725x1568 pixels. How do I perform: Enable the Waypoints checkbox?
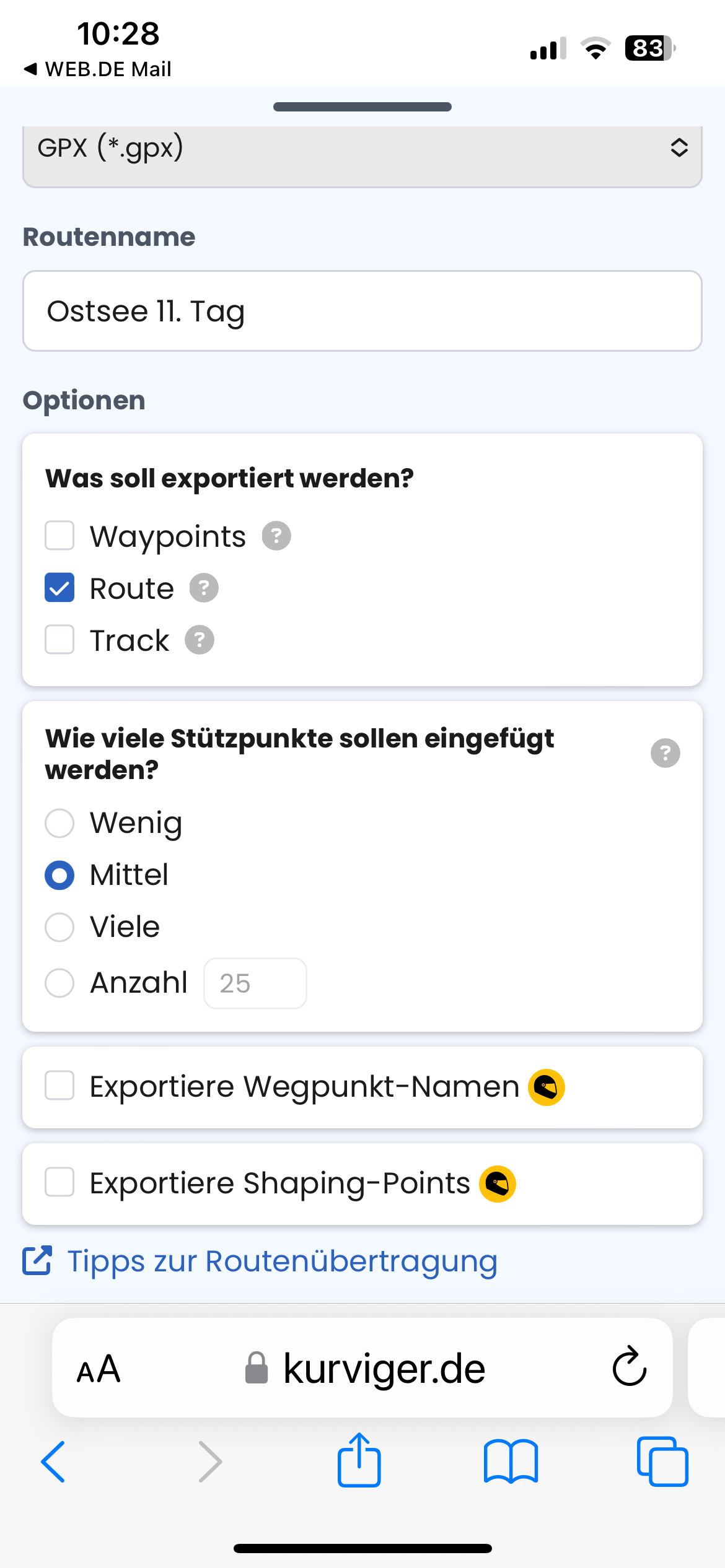pyautogui.click(x=59, y=536)
